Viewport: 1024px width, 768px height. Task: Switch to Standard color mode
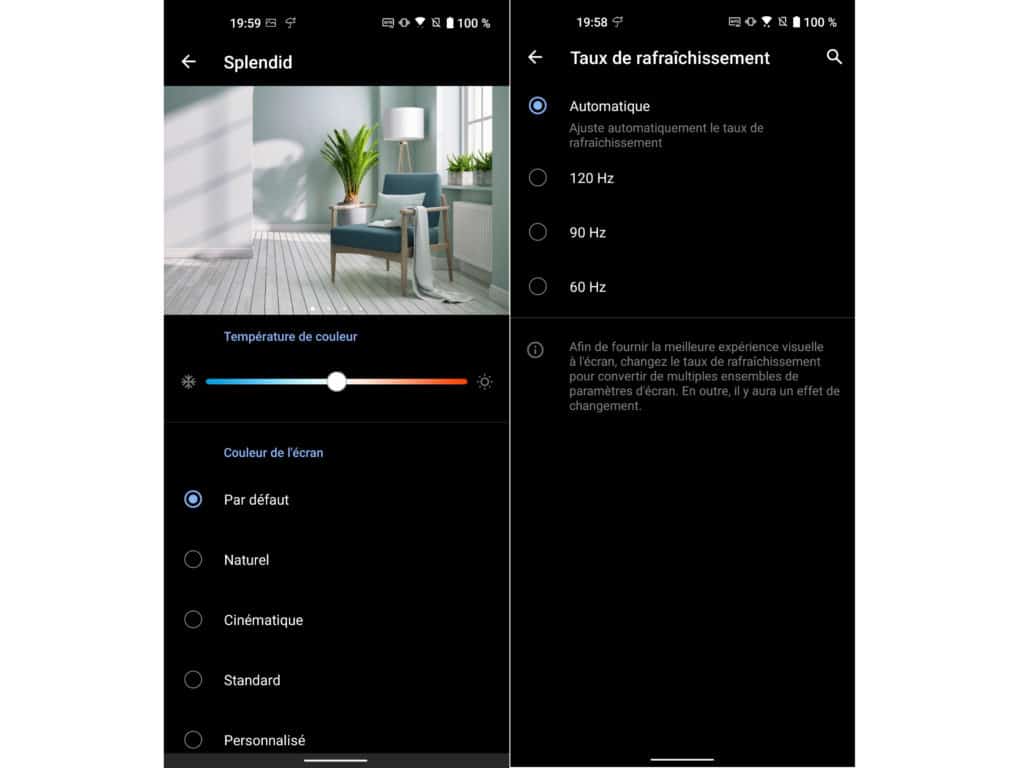[x=193, y=680]
